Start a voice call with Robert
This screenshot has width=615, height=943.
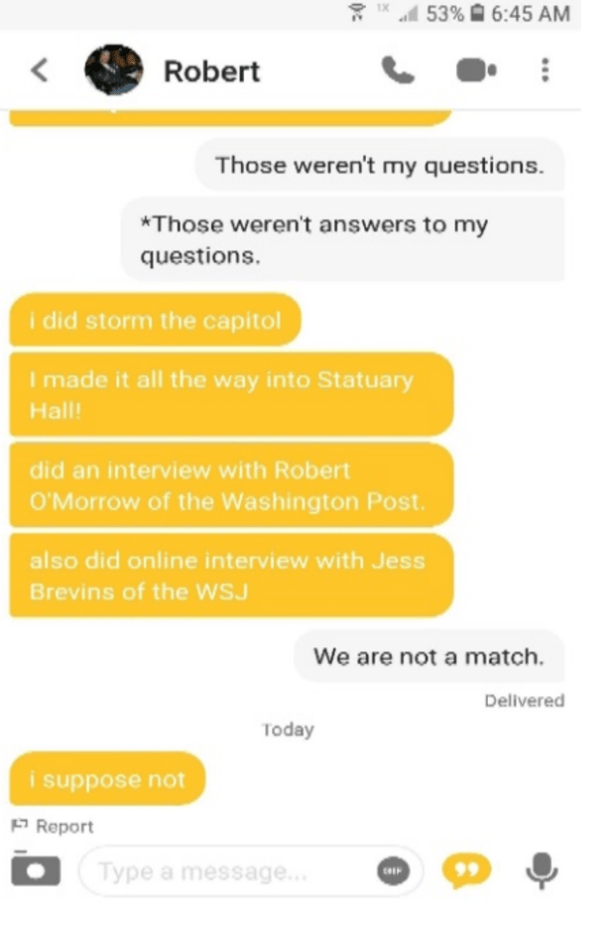[397, 71]
